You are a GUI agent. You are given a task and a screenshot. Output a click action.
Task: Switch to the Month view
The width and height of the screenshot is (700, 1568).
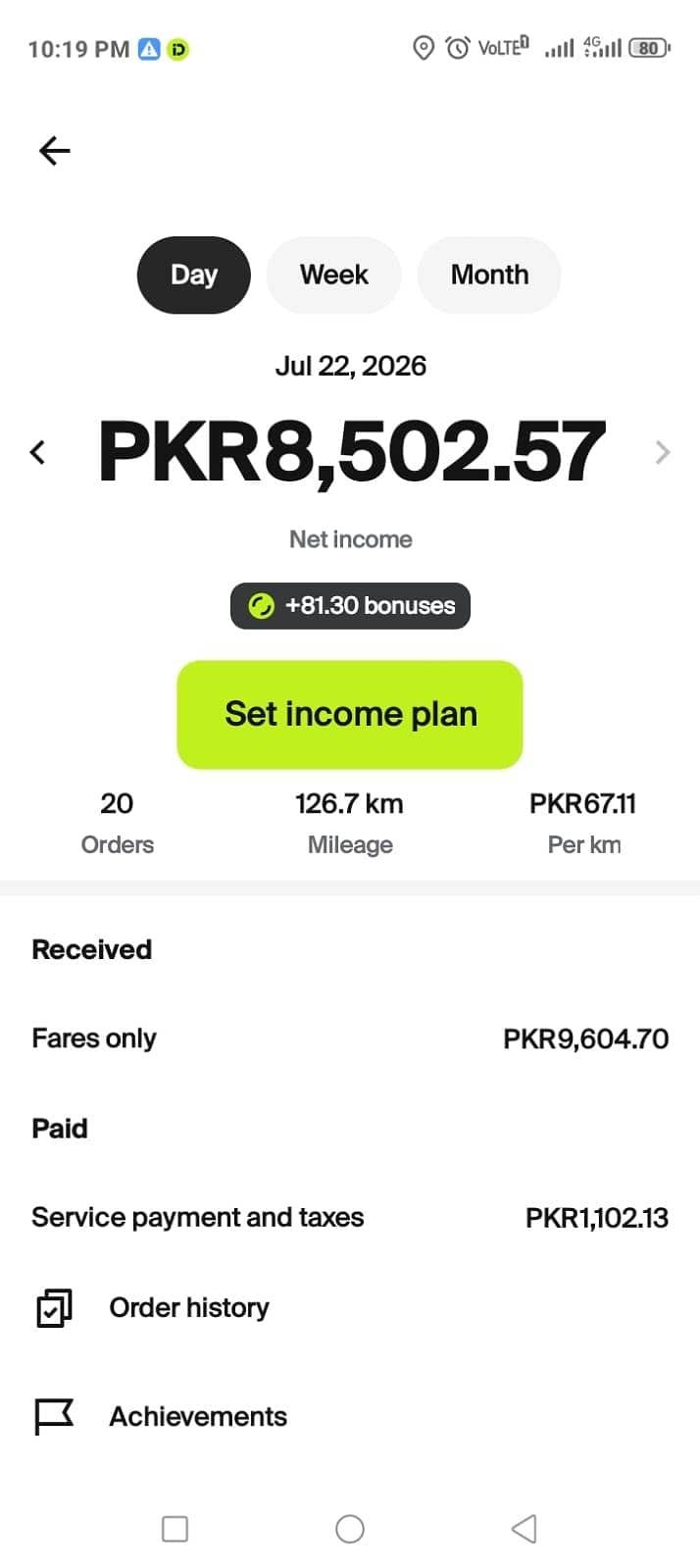pos(489,275)
